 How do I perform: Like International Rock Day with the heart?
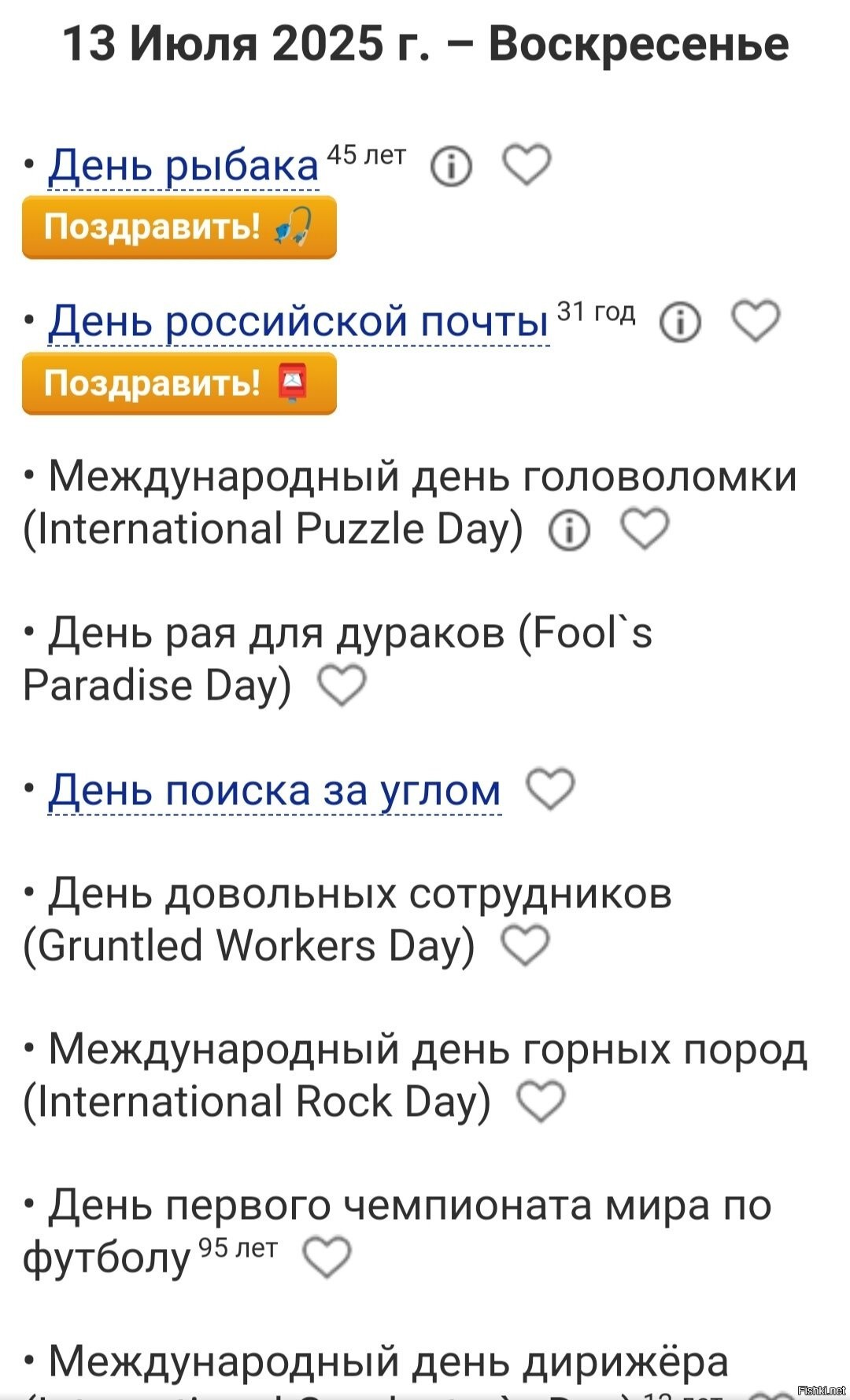[x=541, y=1101]
